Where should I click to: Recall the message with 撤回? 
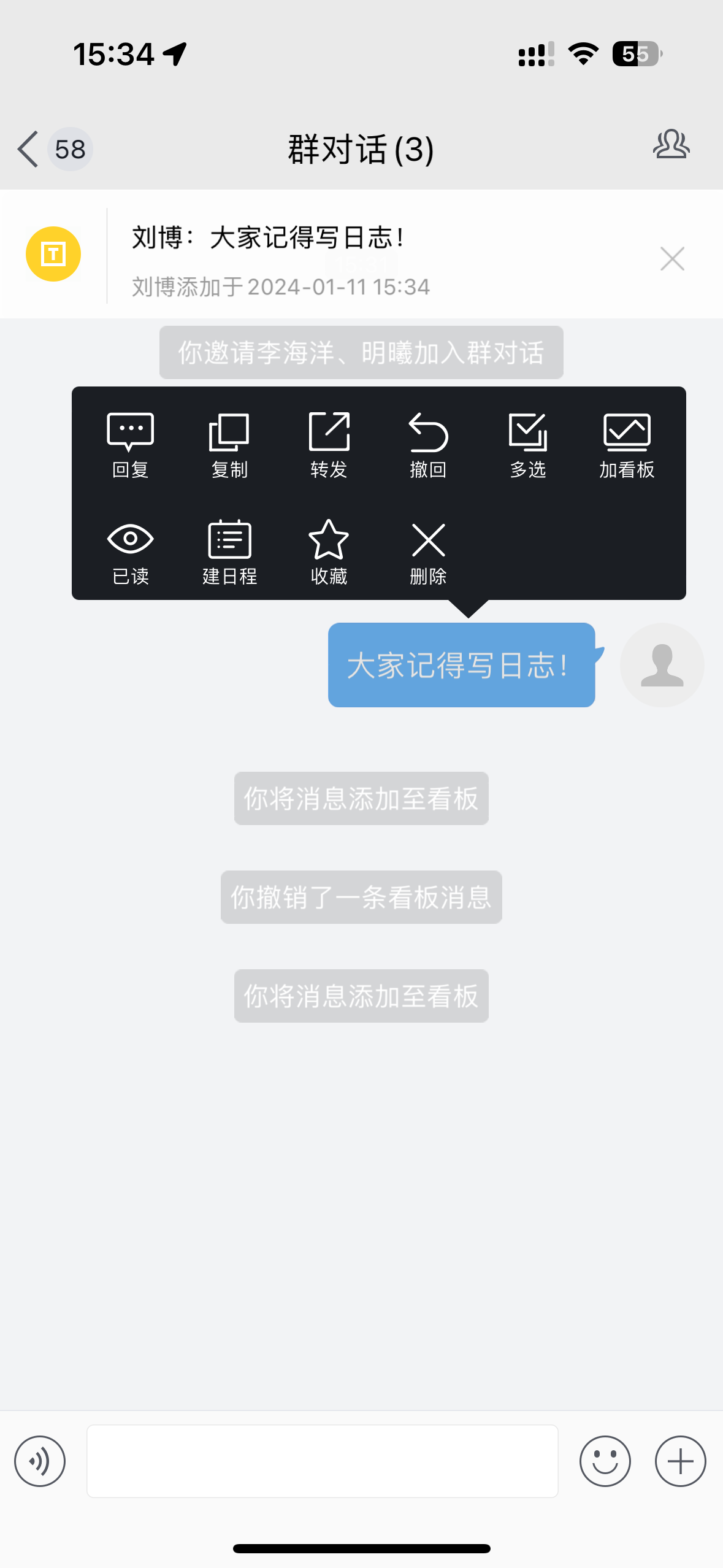pos(428,445)
